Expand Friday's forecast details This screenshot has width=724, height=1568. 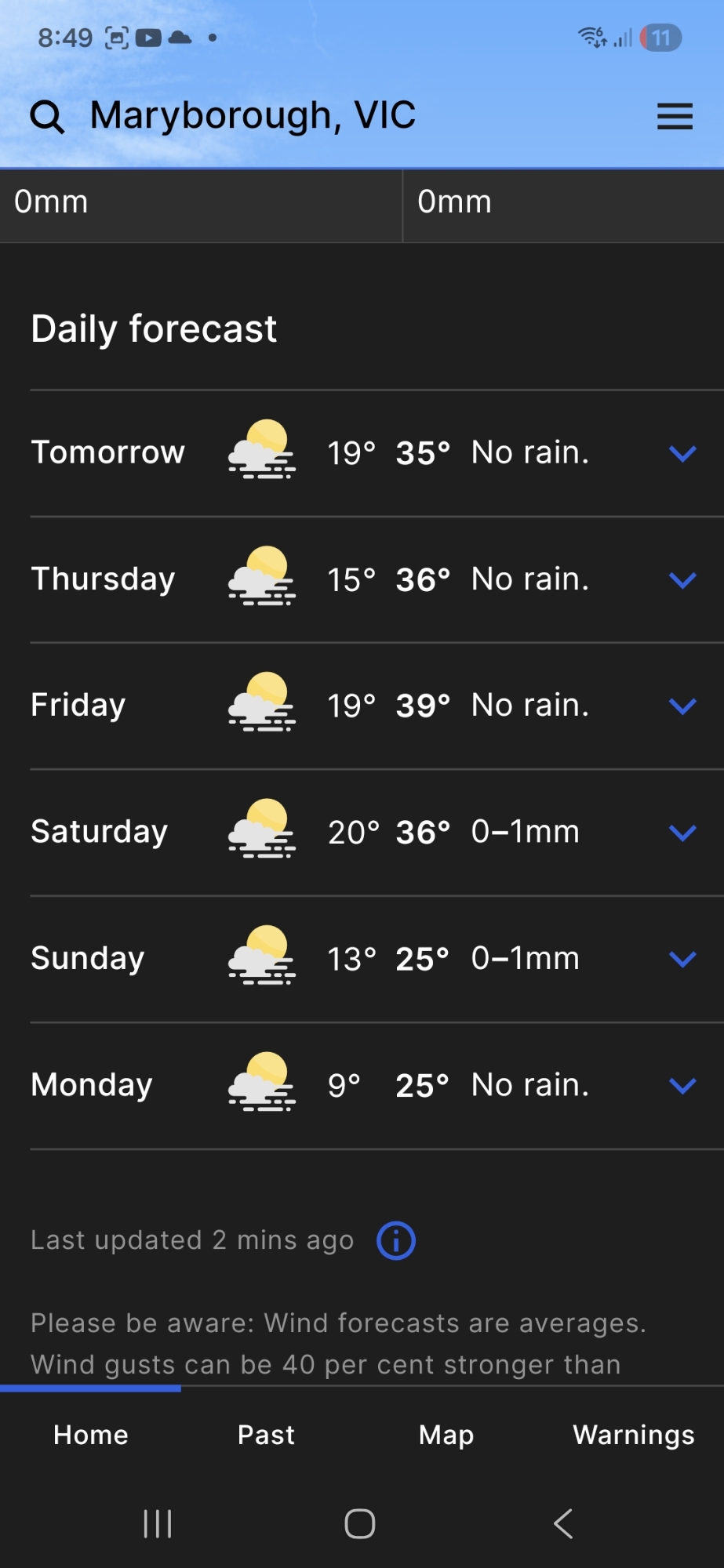click(x=682, y=706)
